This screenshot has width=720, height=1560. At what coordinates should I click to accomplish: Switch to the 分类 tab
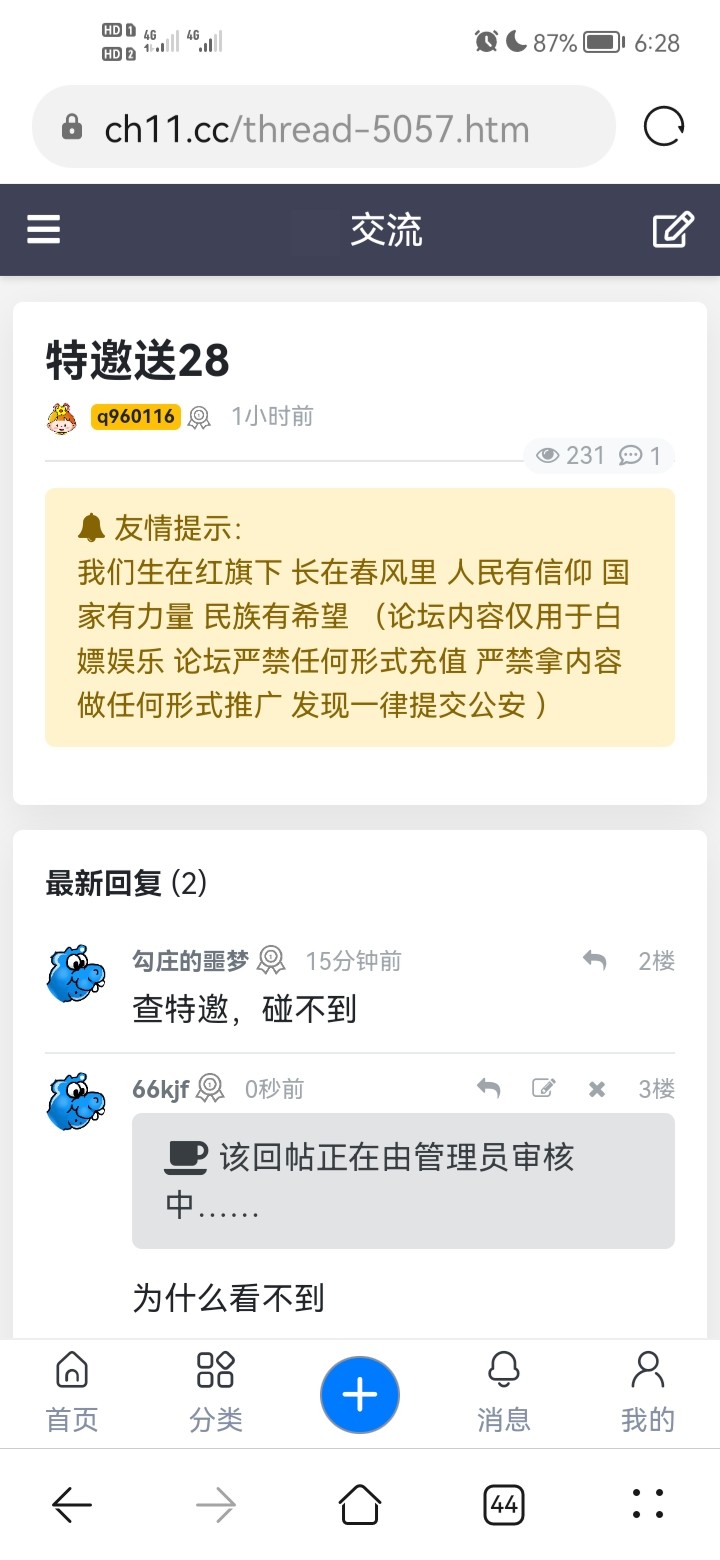[x=216, y=1392]
